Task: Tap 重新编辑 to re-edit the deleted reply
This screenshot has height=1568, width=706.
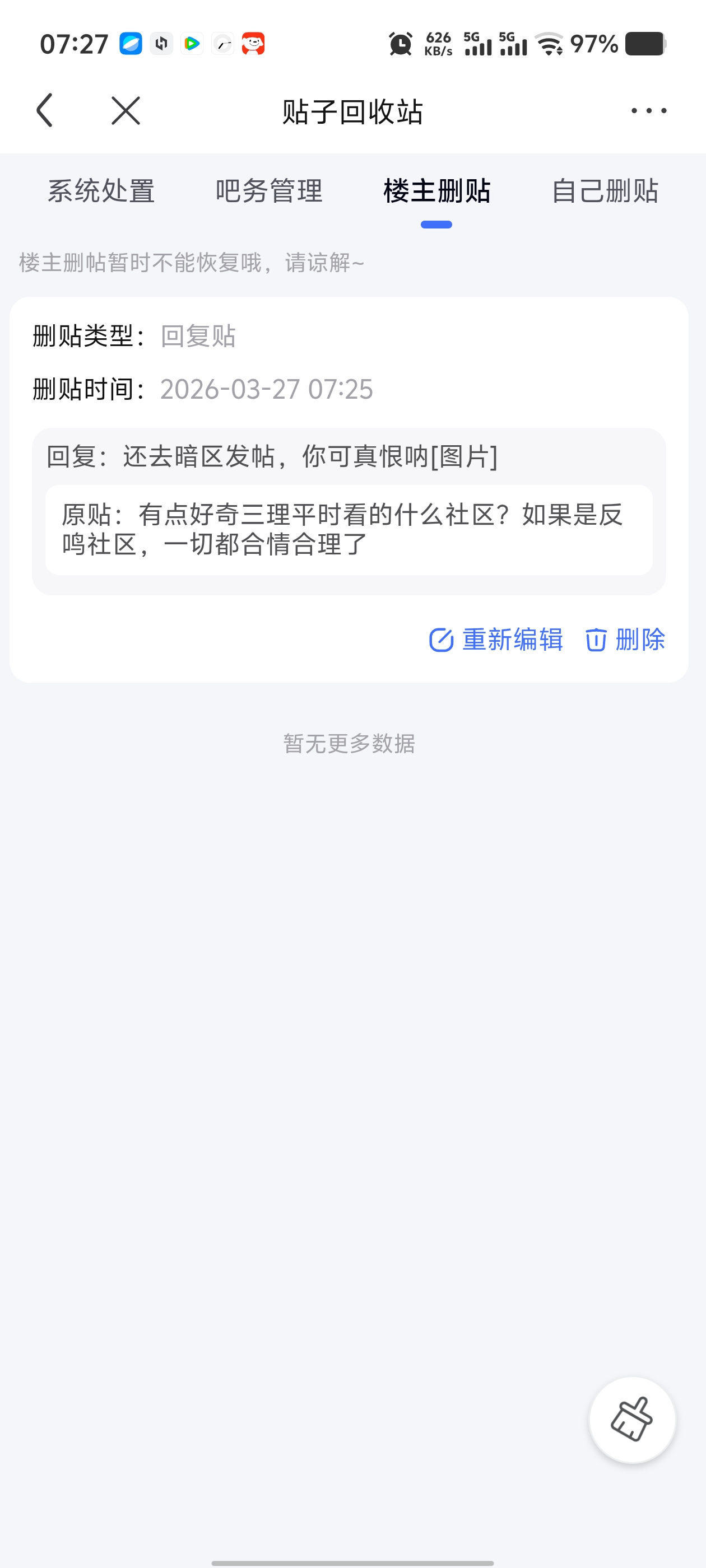Action: (x=496, y=640)
